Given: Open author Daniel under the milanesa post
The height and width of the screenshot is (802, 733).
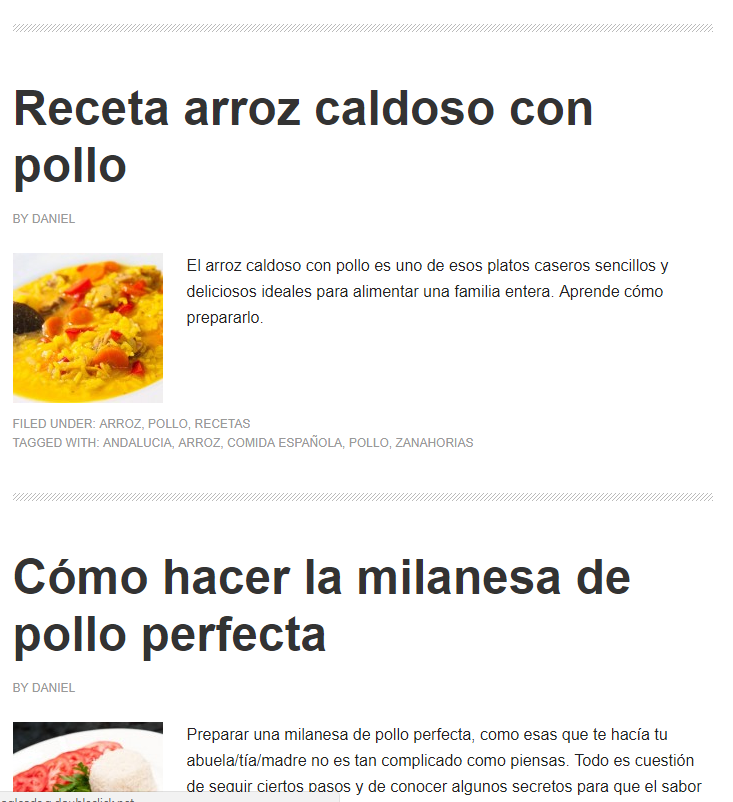Looking at the screenshot, I should point(53,688).
